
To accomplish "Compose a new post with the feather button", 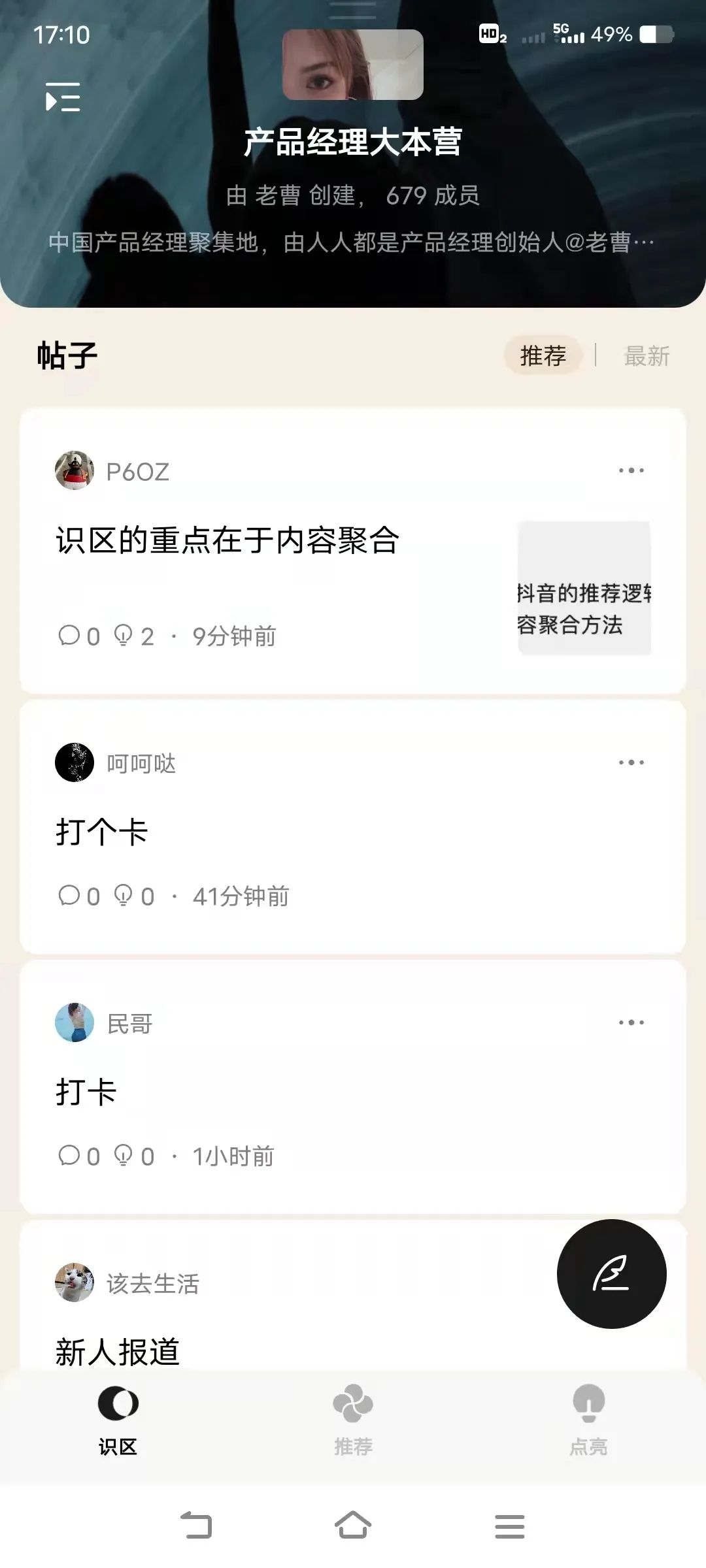I will coord(611,1273).
